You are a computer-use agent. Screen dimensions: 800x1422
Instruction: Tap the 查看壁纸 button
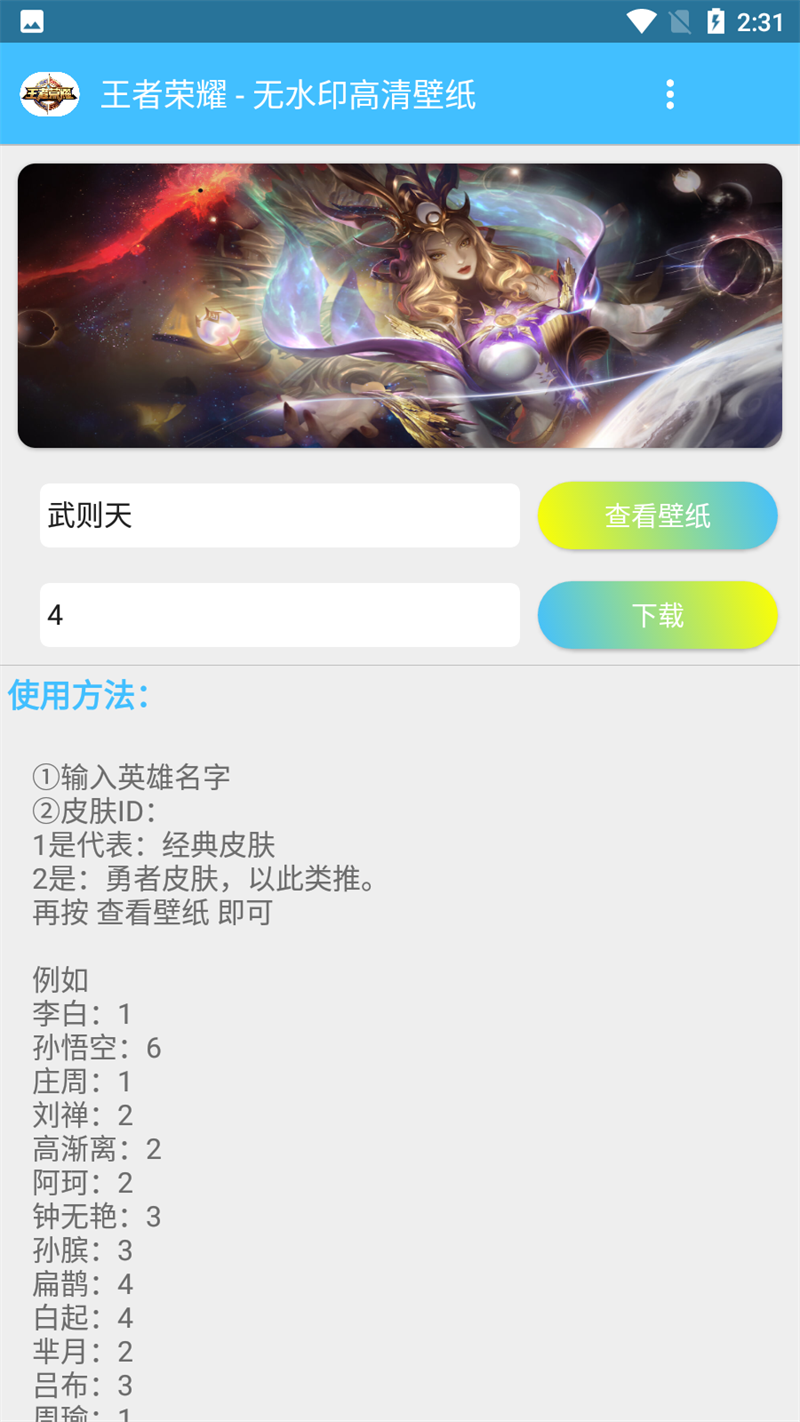[x=657, y=516]
